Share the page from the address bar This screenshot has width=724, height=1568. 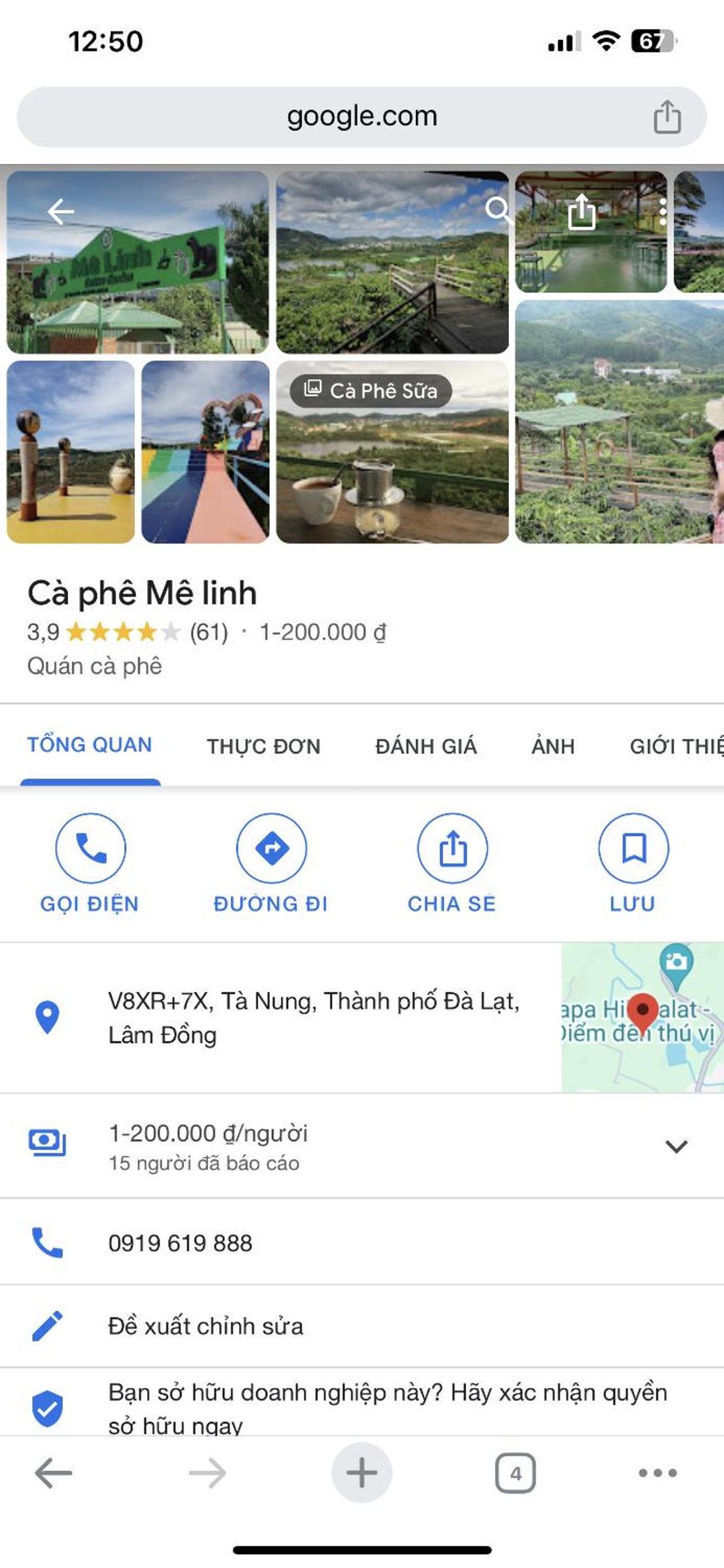[x=668, y=116]
